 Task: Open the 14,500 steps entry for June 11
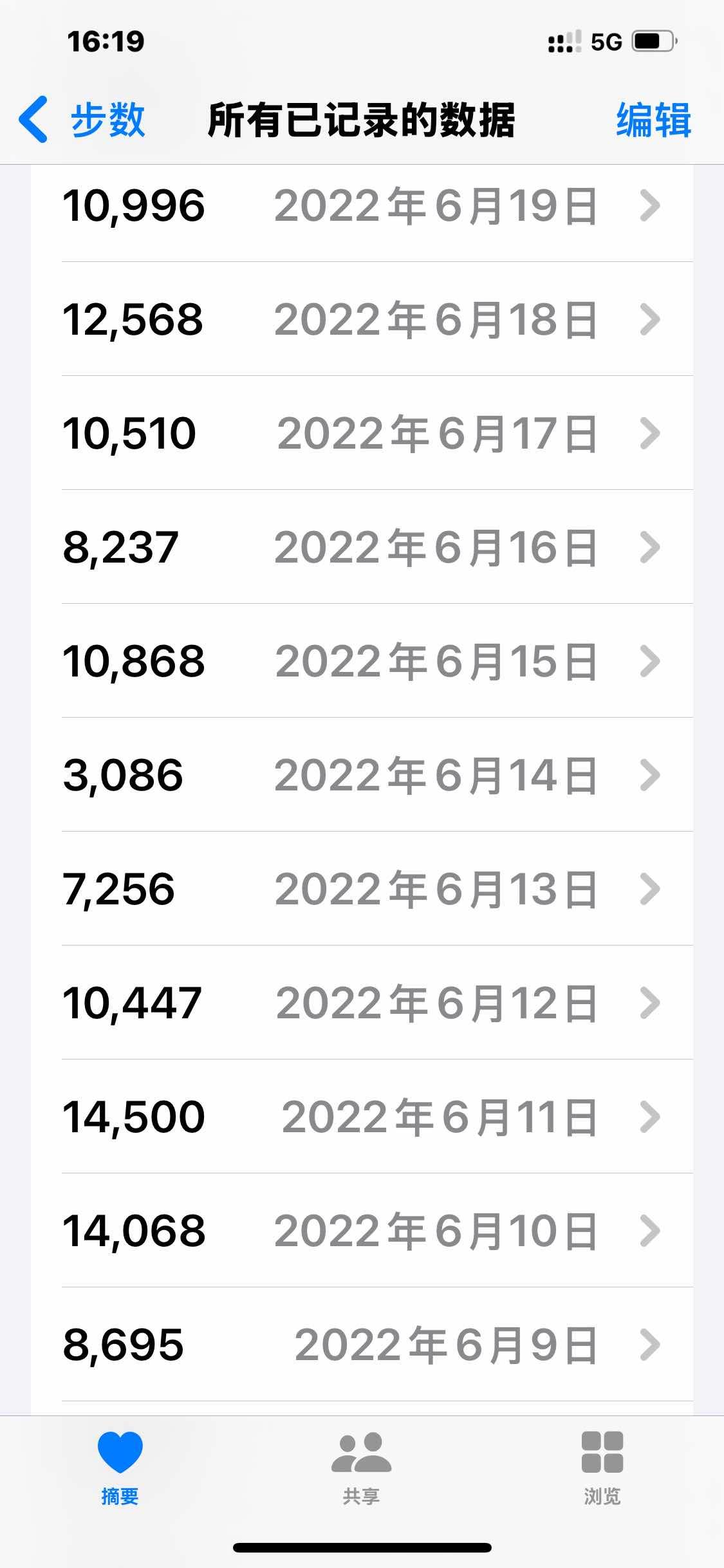click(x=362, y=1117)
